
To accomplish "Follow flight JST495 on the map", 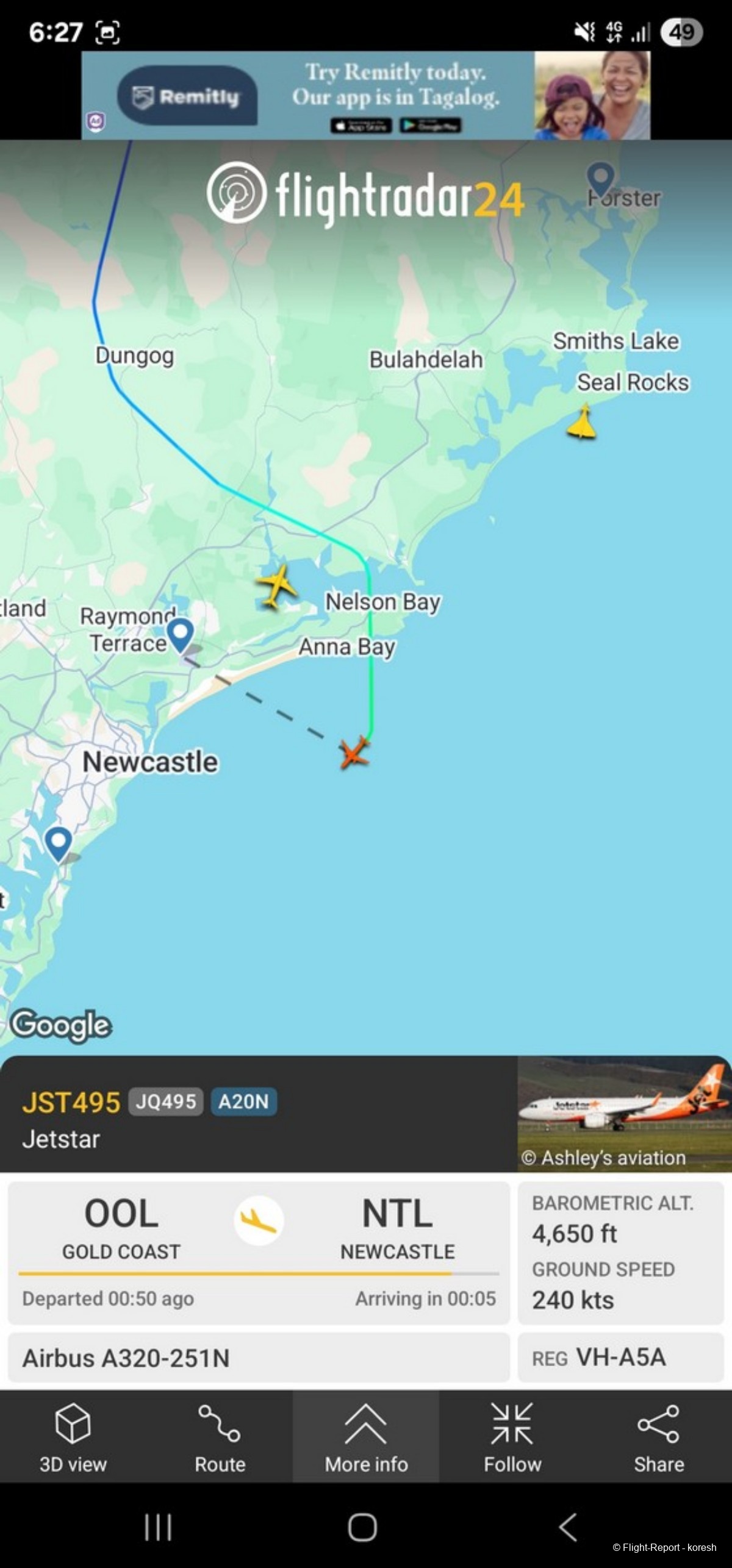I will pos(512,1436).
